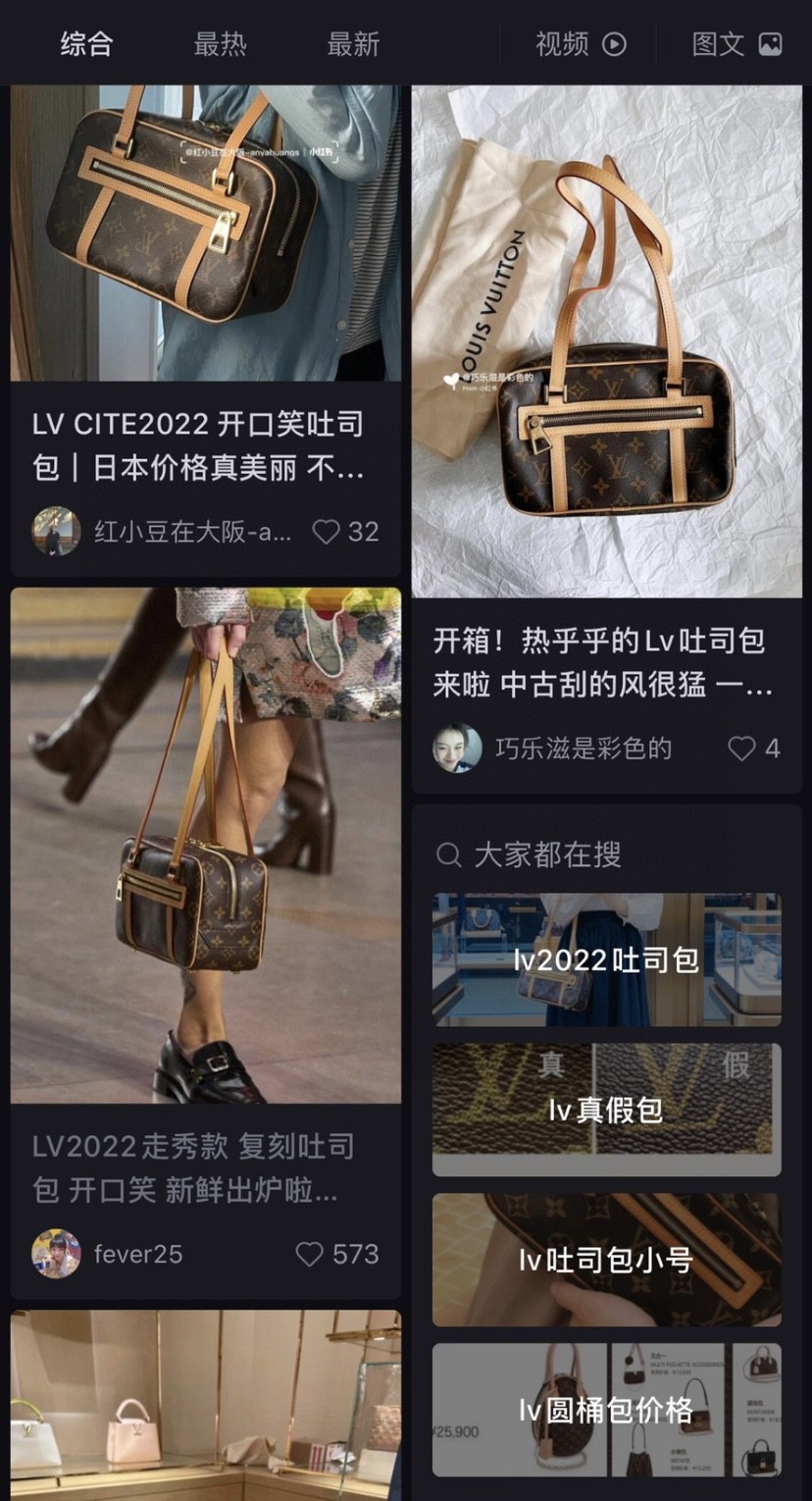Switch to the 最热 tab
This screenshot has width=812, height=1501.
(x=220, y=43)
